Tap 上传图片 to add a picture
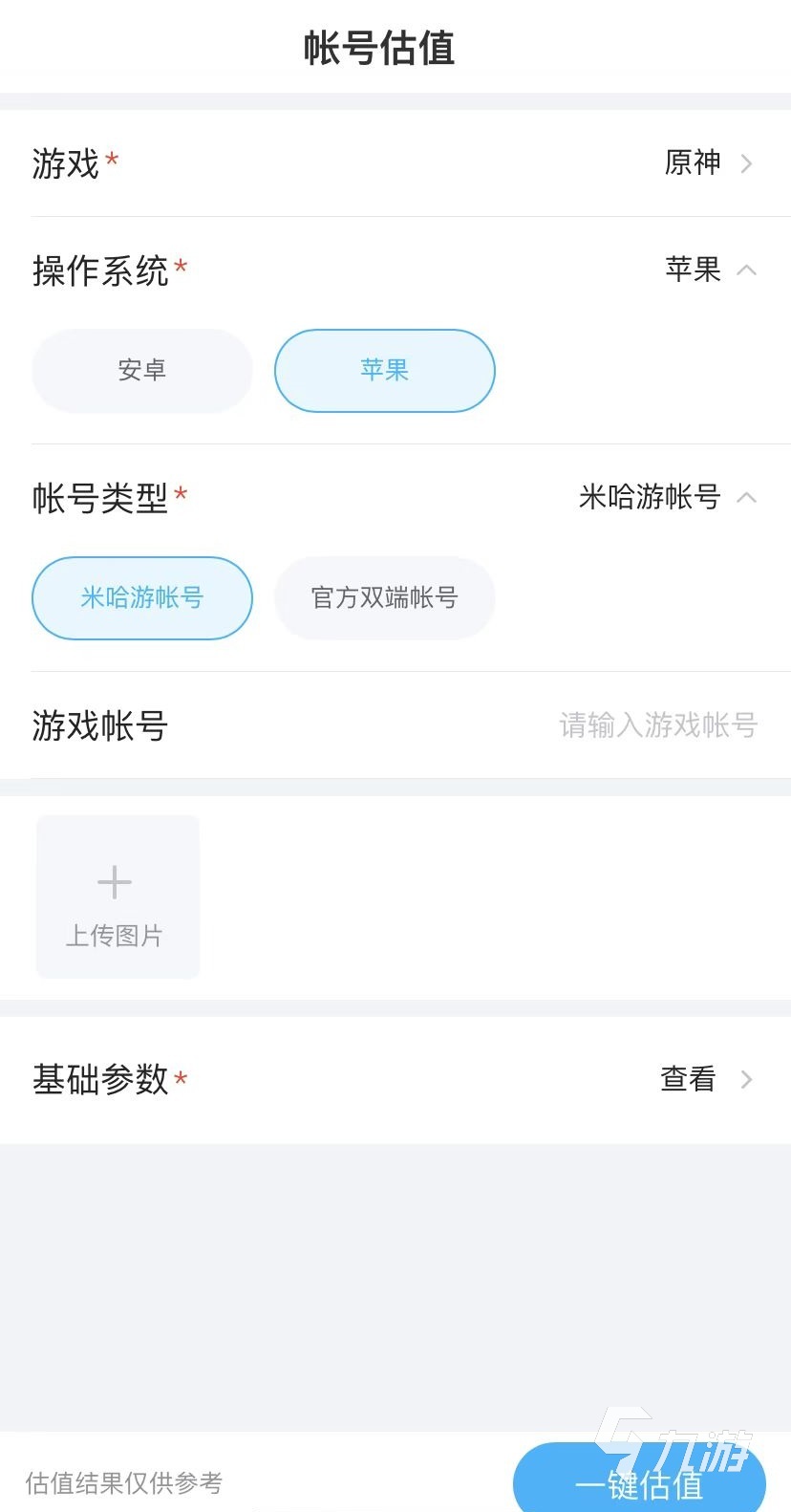Viewport: 791px width, 1512px height. [117, 896]
